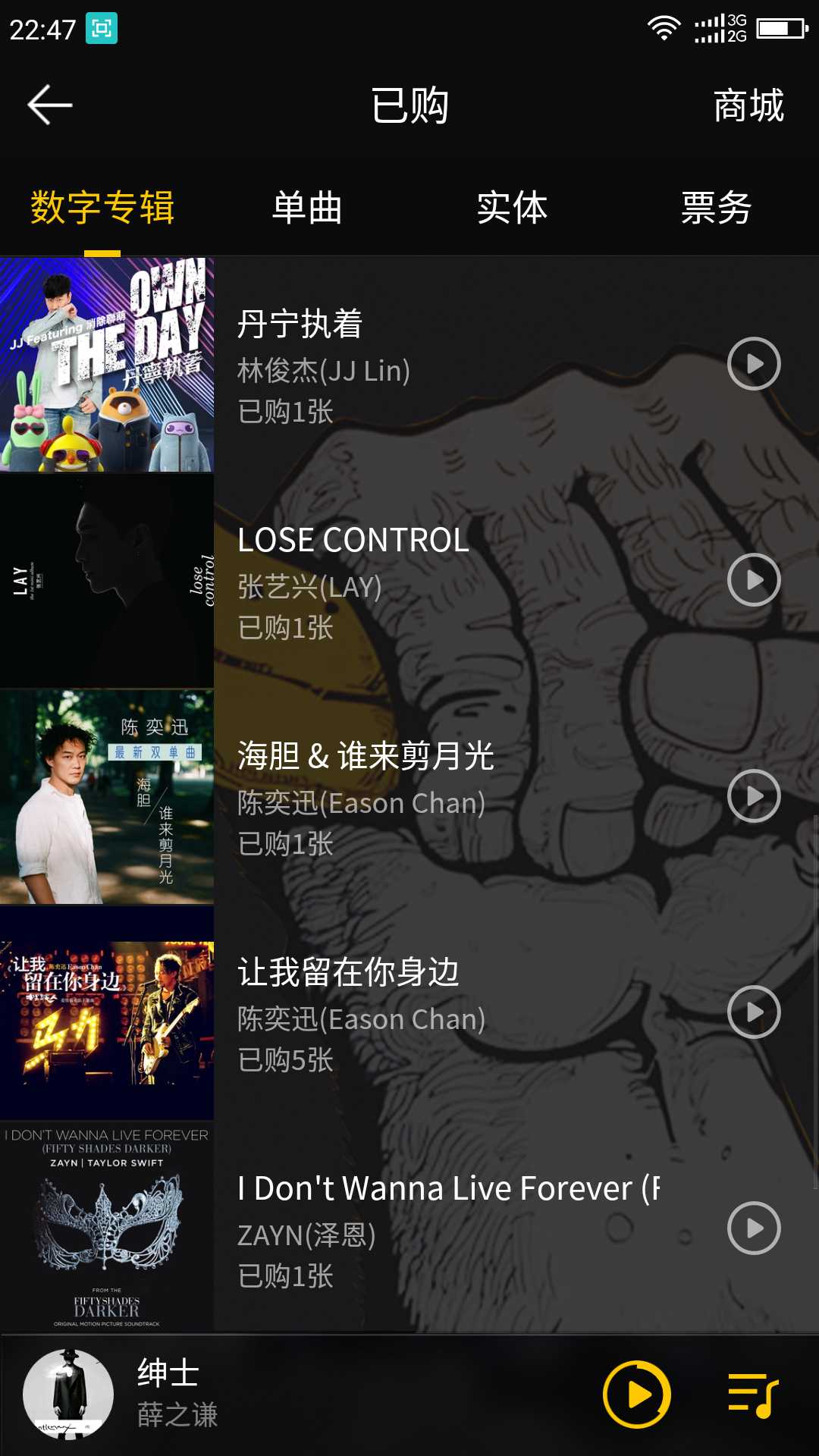The width and height of the screenshot is (819, 1456).
Task: Open the 商城 store page
Action: (748, 105)
